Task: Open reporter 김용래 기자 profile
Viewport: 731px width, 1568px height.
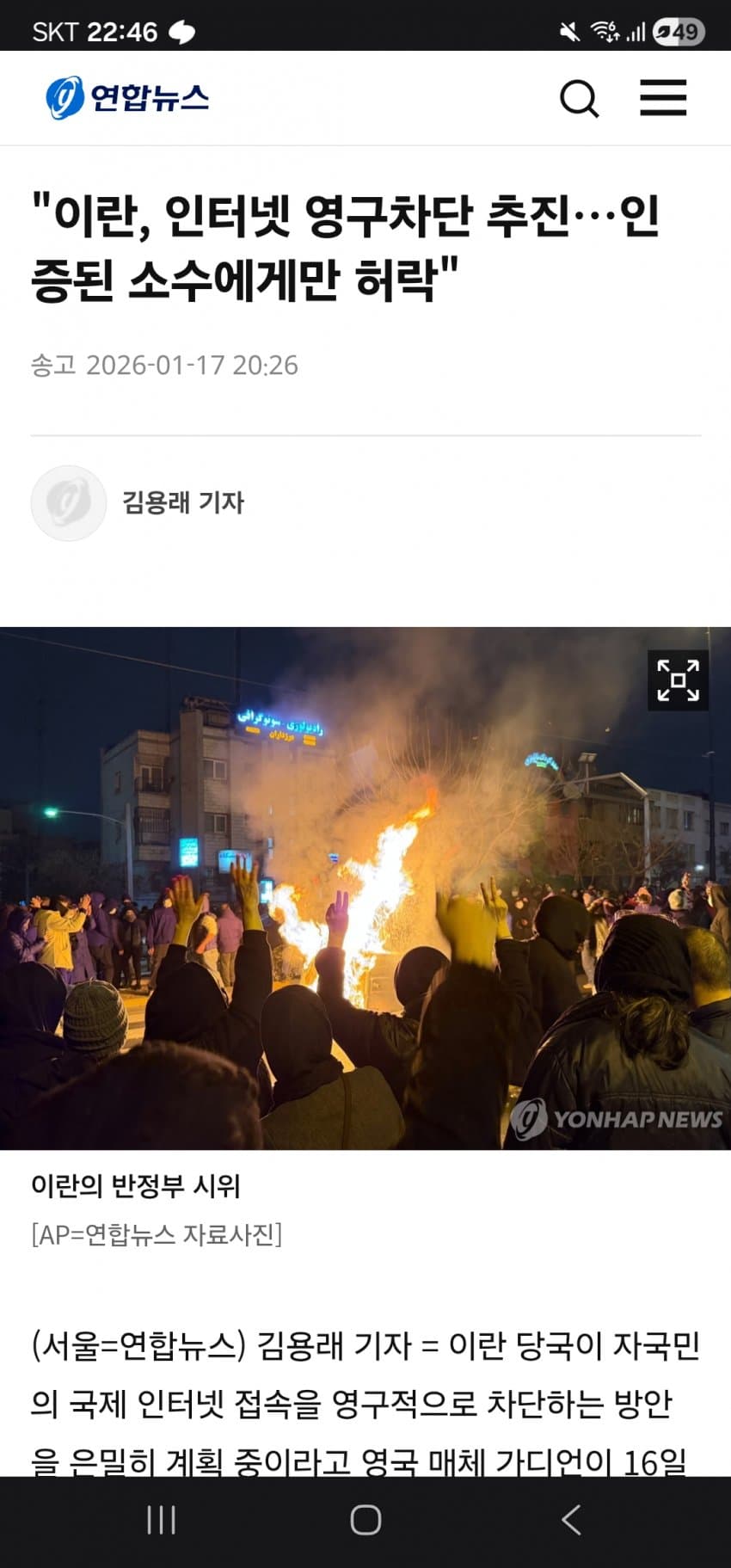Action: pyautogui.click(x=182, y=502)
